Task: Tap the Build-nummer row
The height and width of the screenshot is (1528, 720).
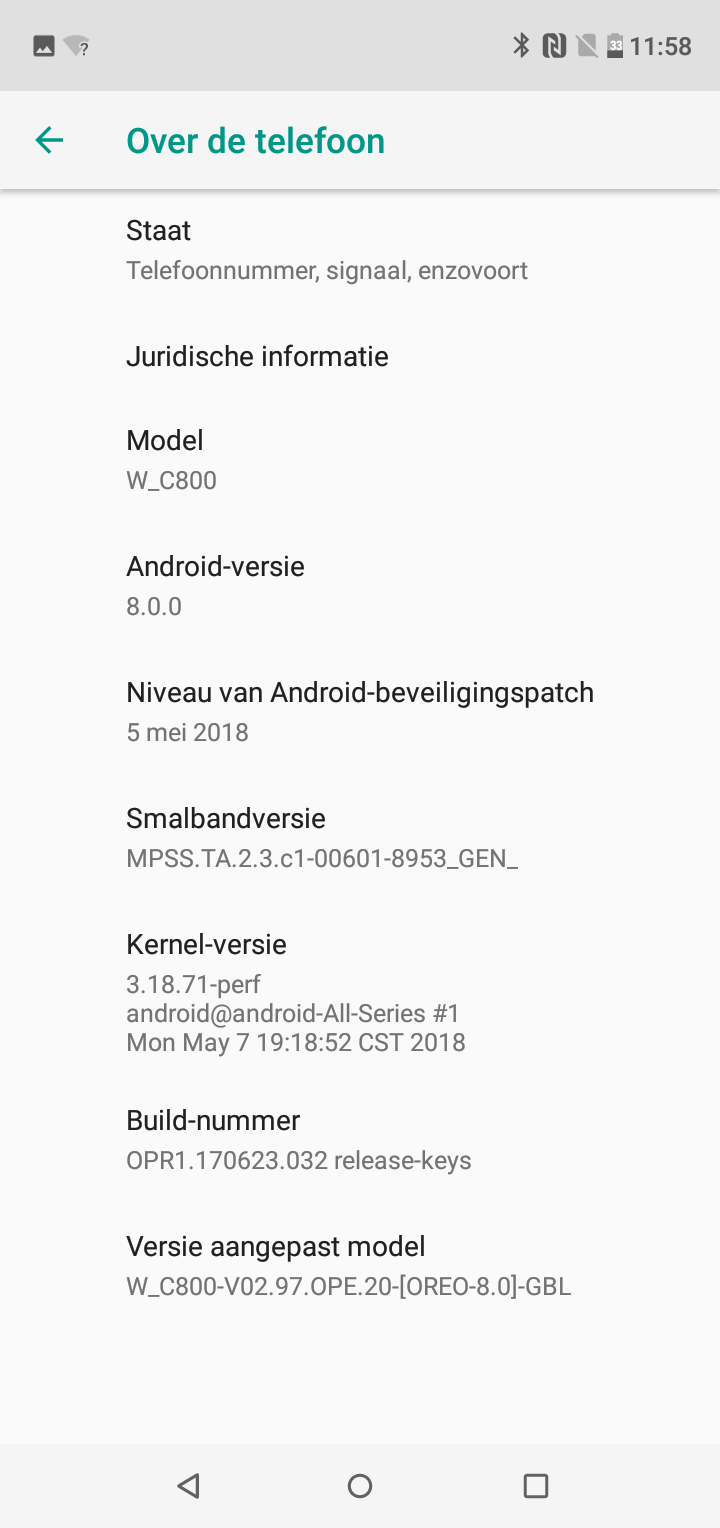Action: 360,1140
